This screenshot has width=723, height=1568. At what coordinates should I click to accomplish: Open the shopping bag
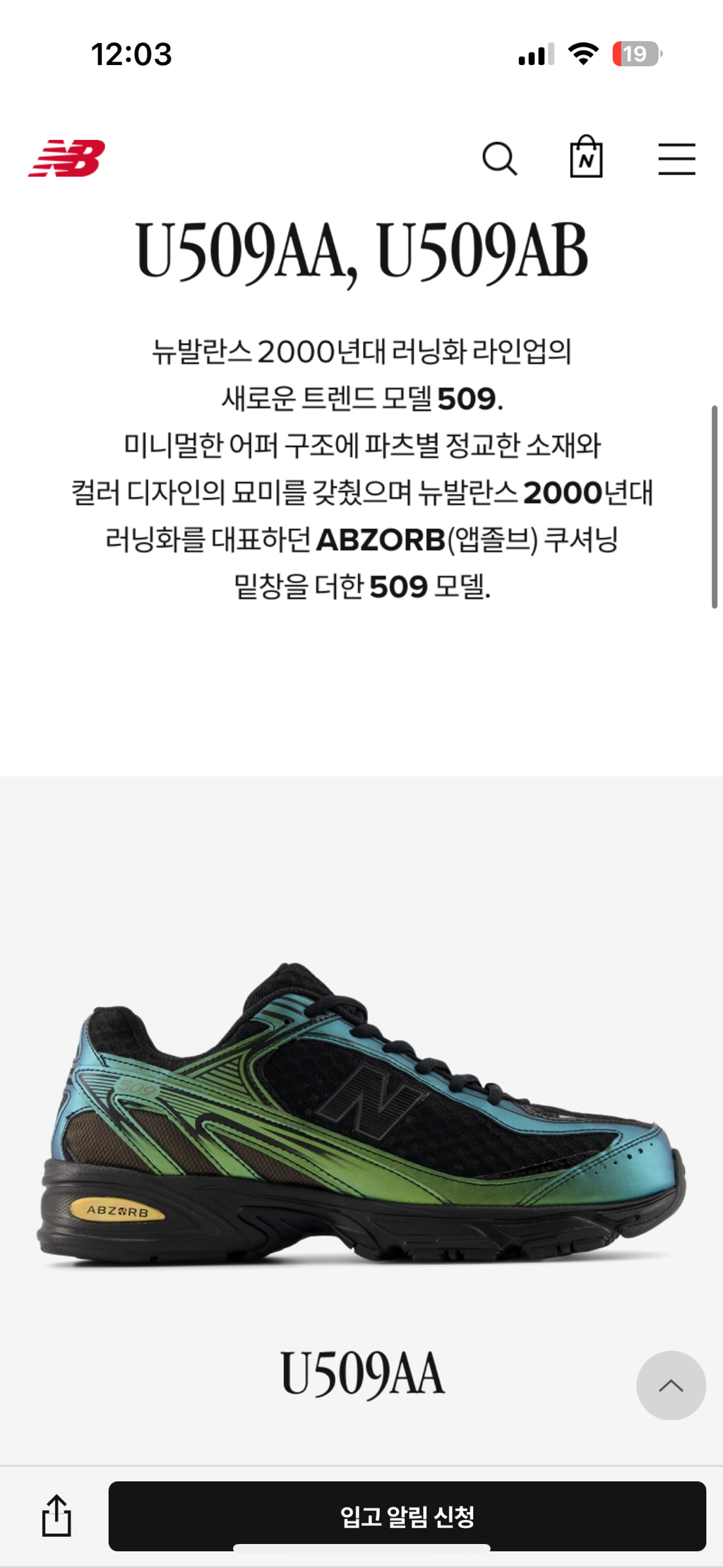click(586, 156)
